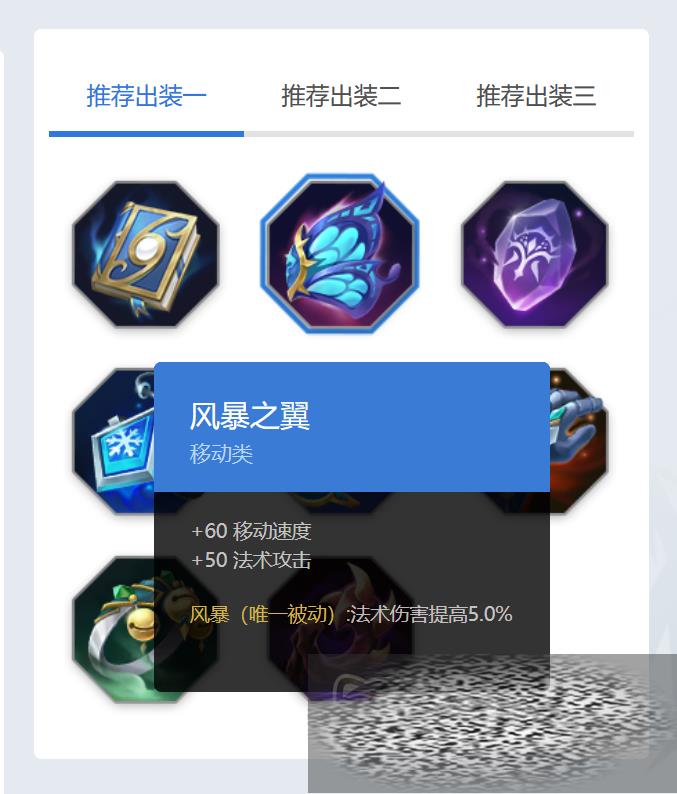Switch to the 推荐出装二 tab

click(341, 96)
